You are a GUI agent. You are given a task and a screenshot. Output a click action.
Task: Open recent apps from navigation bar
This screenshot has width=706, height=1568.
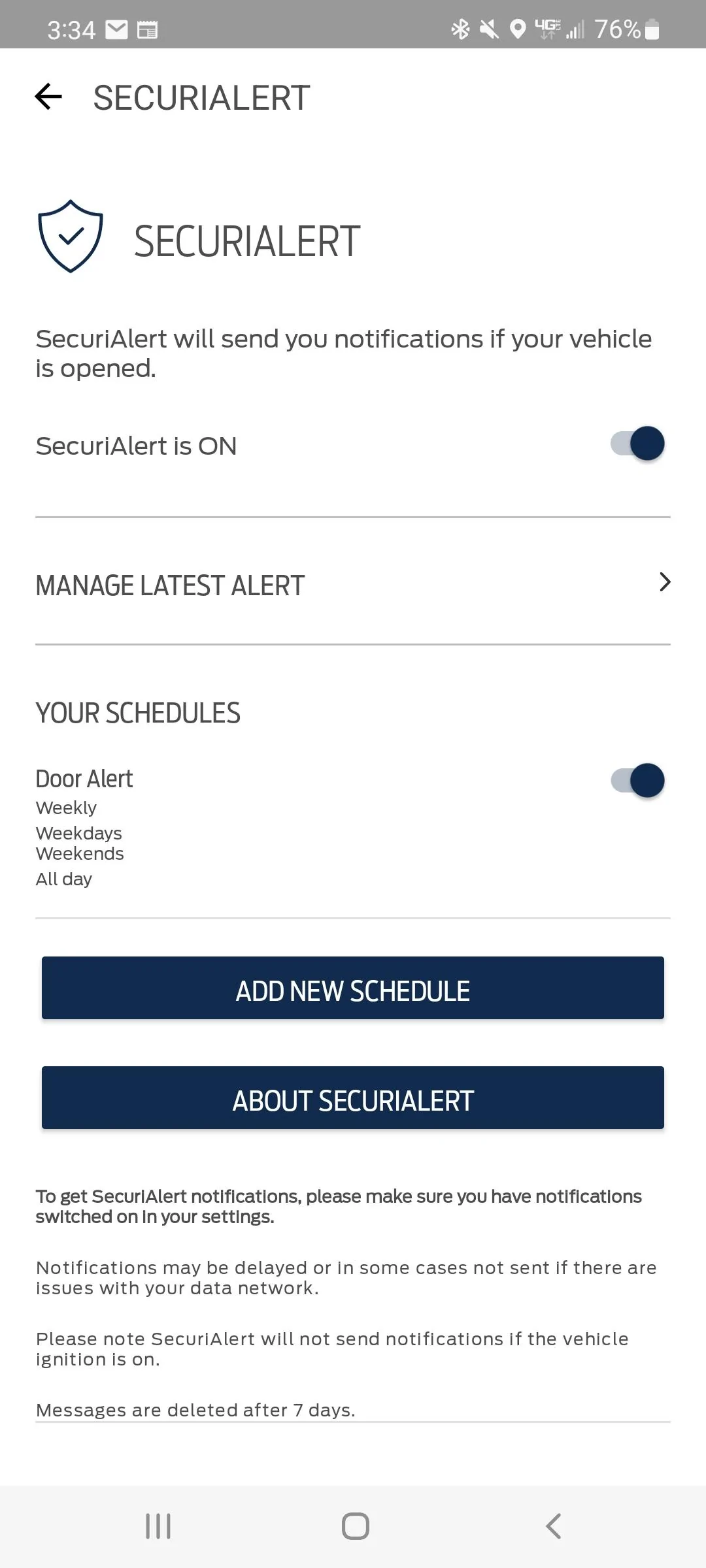[x=158, y=1526]
